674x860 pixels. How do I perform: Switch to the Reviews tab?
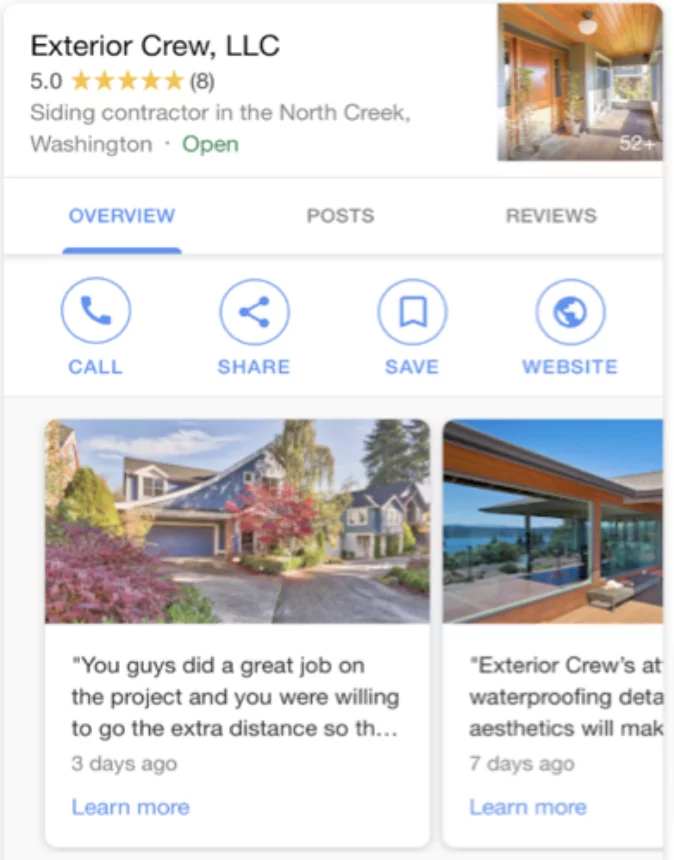pos(551,216)
